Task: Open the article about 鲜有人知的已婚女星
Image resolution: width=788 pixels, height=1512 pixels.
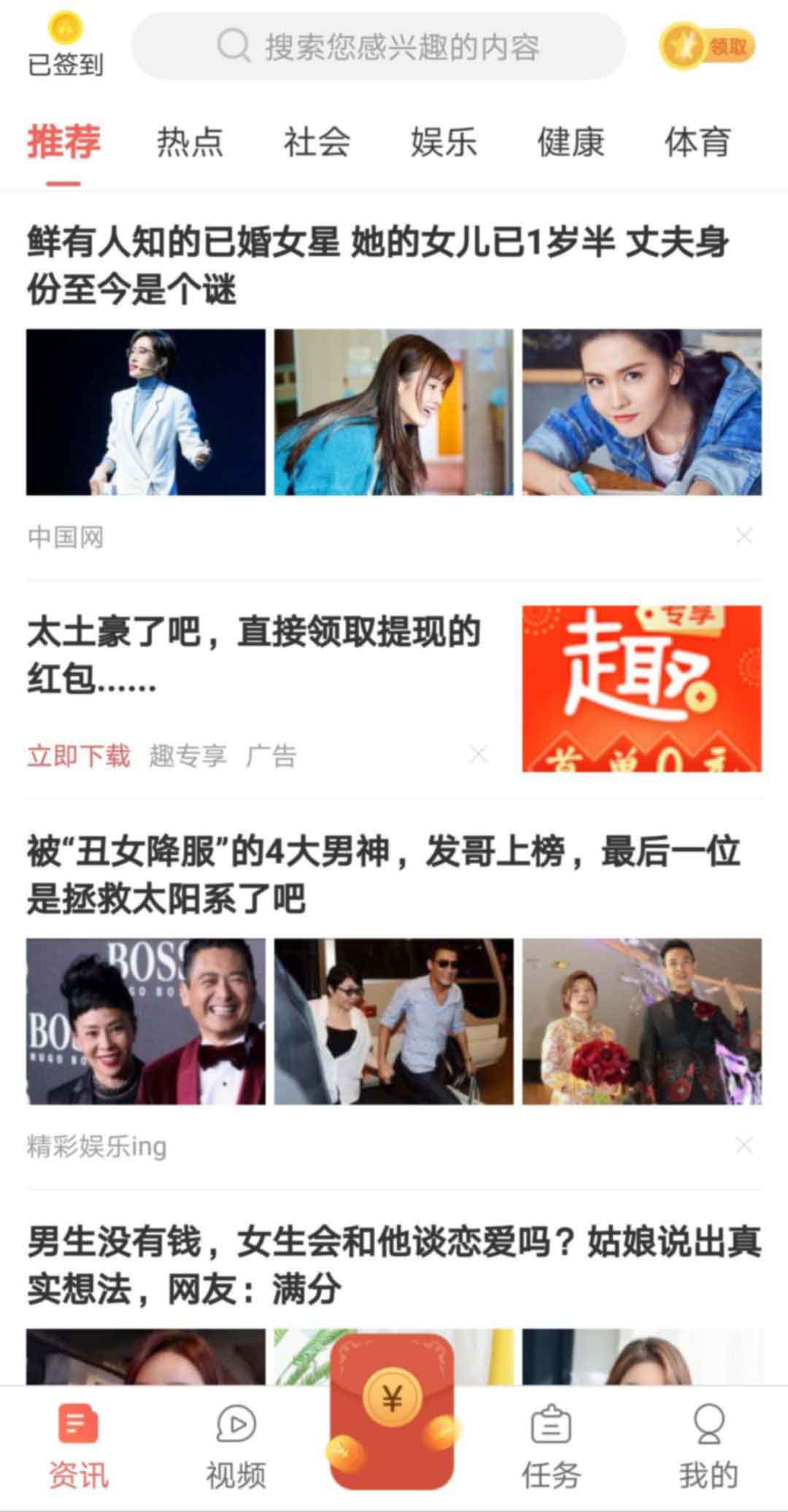Action: click(x=378, y=266)
